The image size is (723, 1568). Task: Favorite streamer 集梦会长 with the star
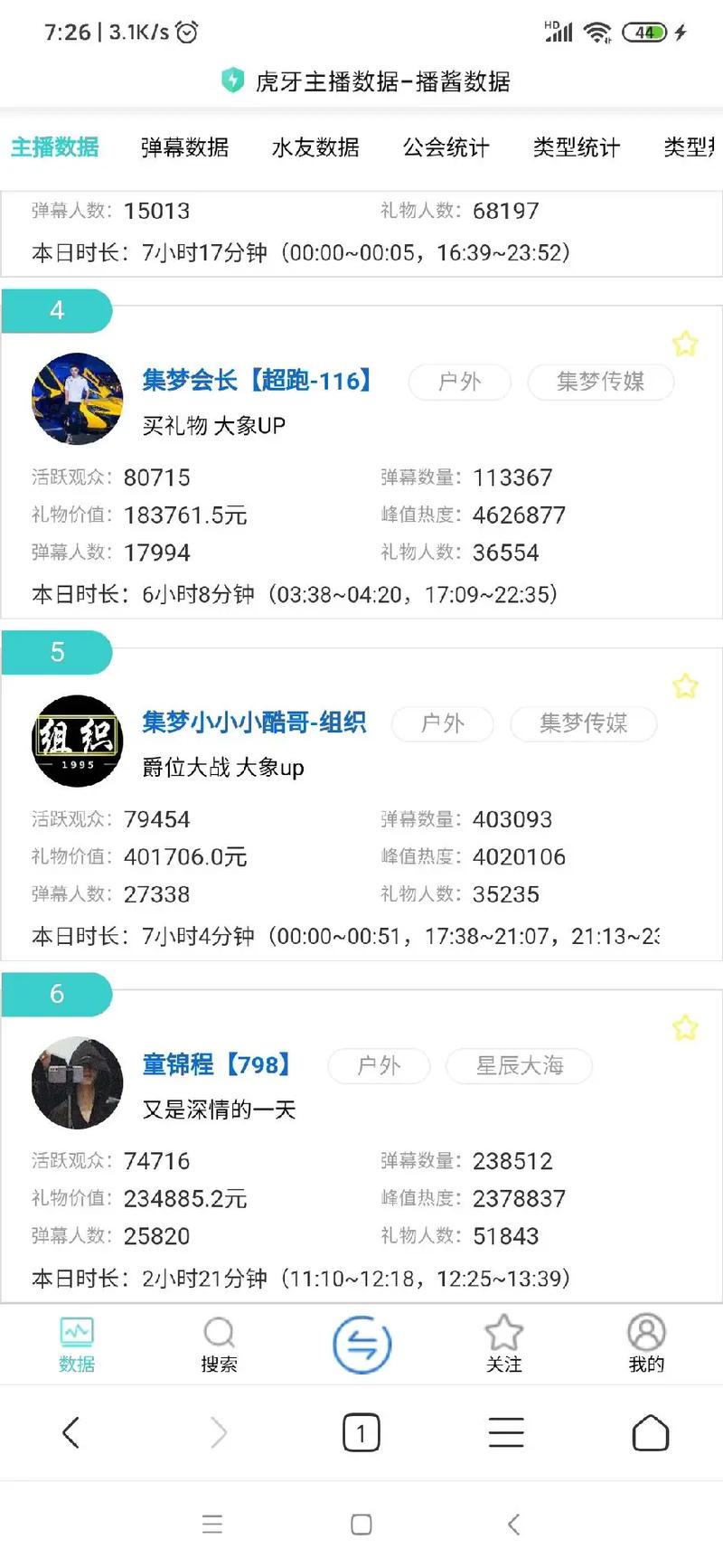(685, 344)
